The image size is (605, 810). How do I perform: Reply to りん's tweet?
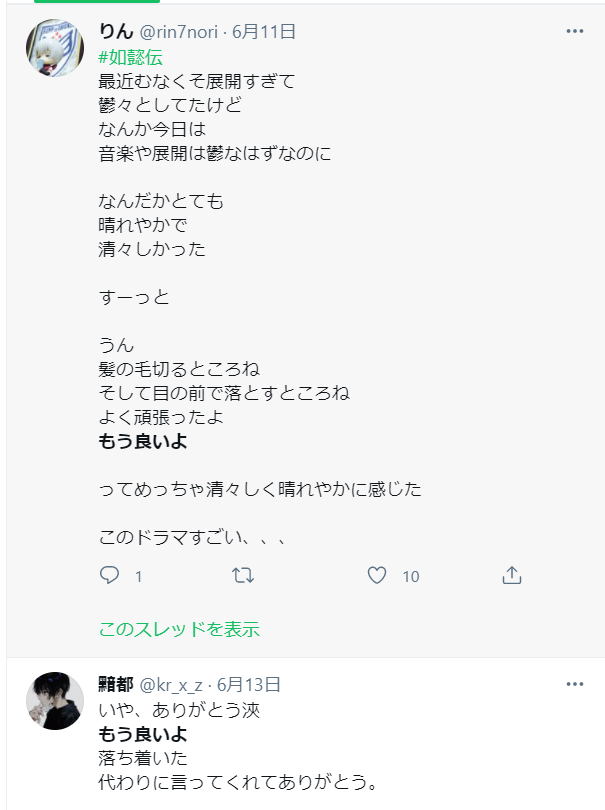click(x=110, y=576)
